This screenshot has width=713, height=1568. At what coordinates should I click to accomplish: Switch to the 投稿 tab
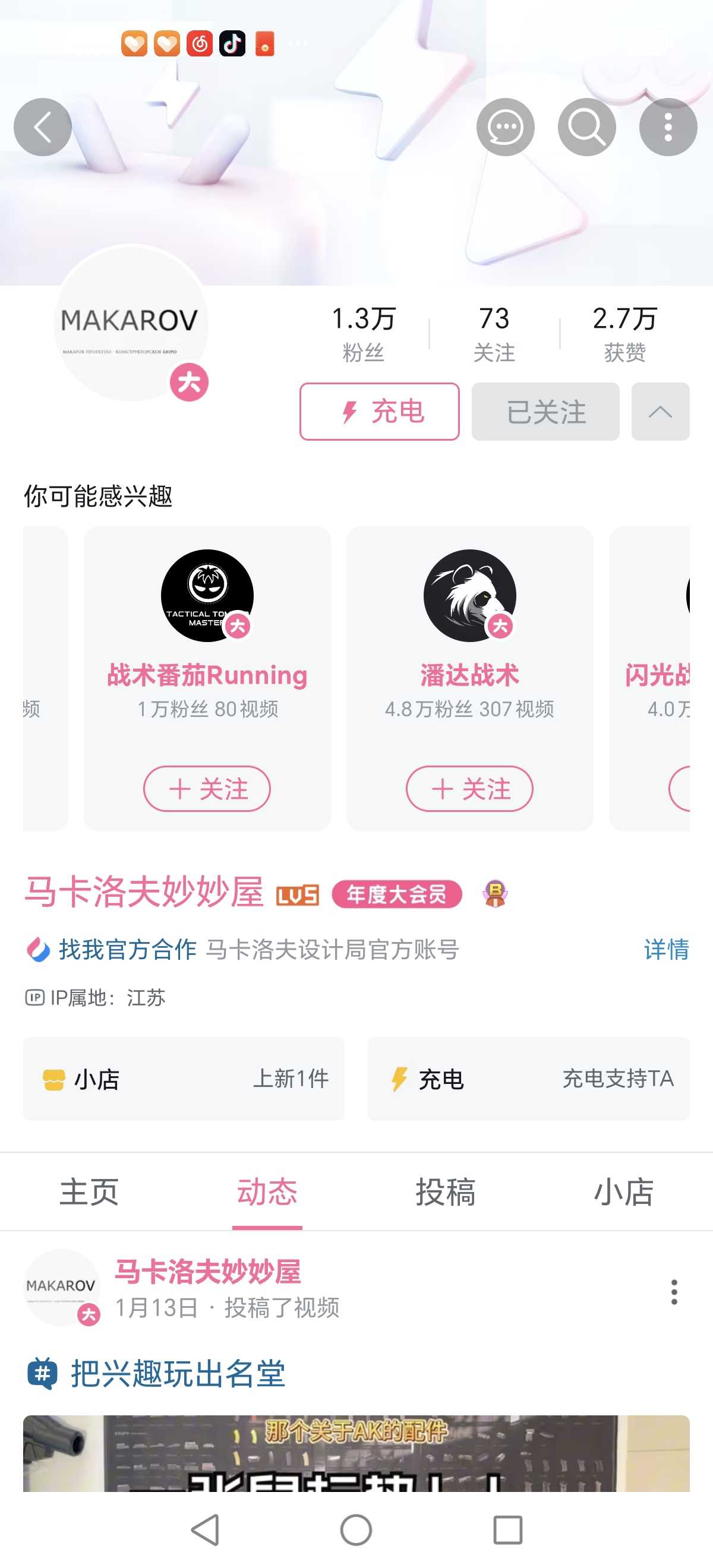445,1191
